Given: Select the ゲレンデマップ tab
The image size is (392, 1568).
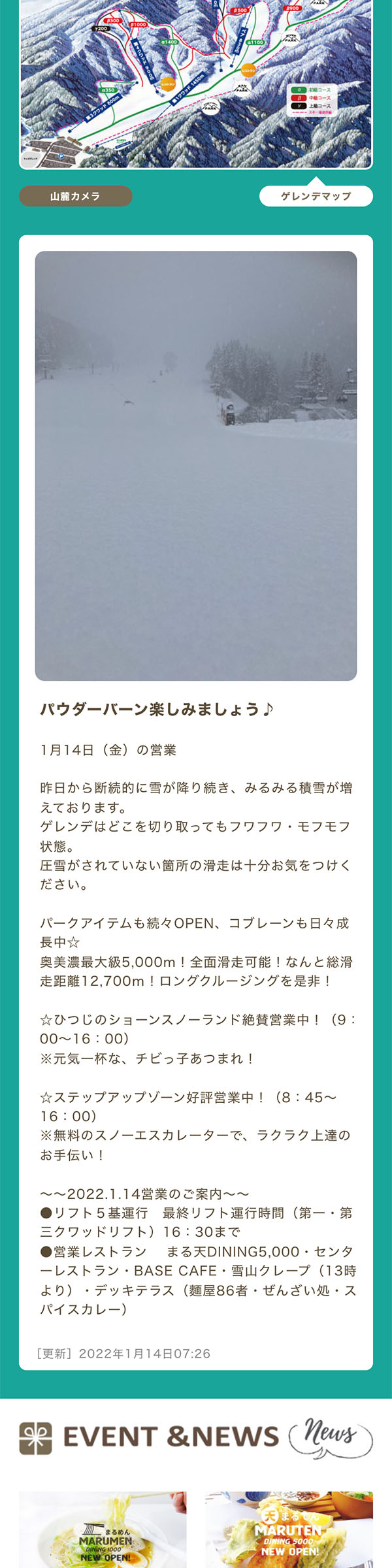Looking at the screenshot, I should pos(316,196).
